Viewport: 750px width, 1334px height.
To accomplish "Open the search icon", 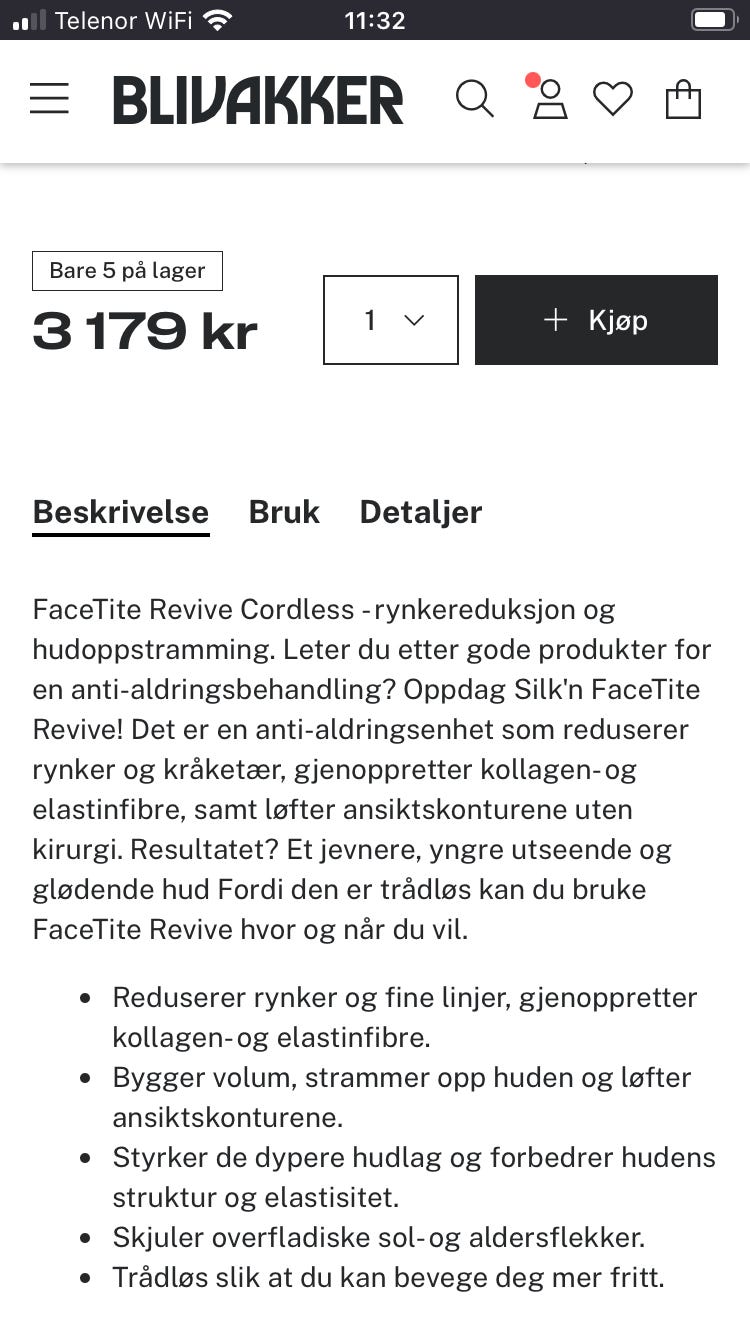I will [x=476, y=99].
